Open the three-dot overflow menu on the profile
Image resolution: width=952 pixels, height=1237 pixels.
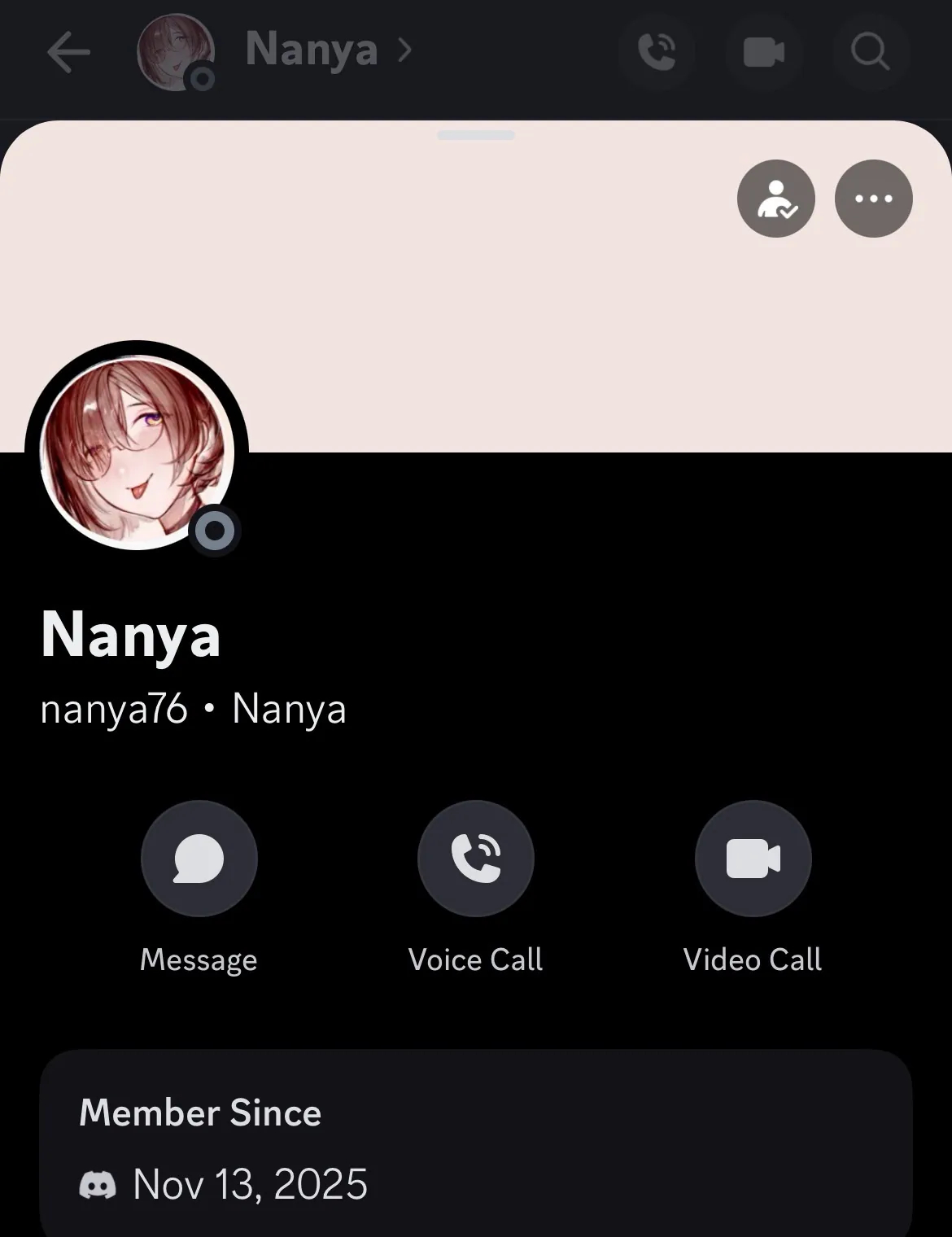[874, 199]
